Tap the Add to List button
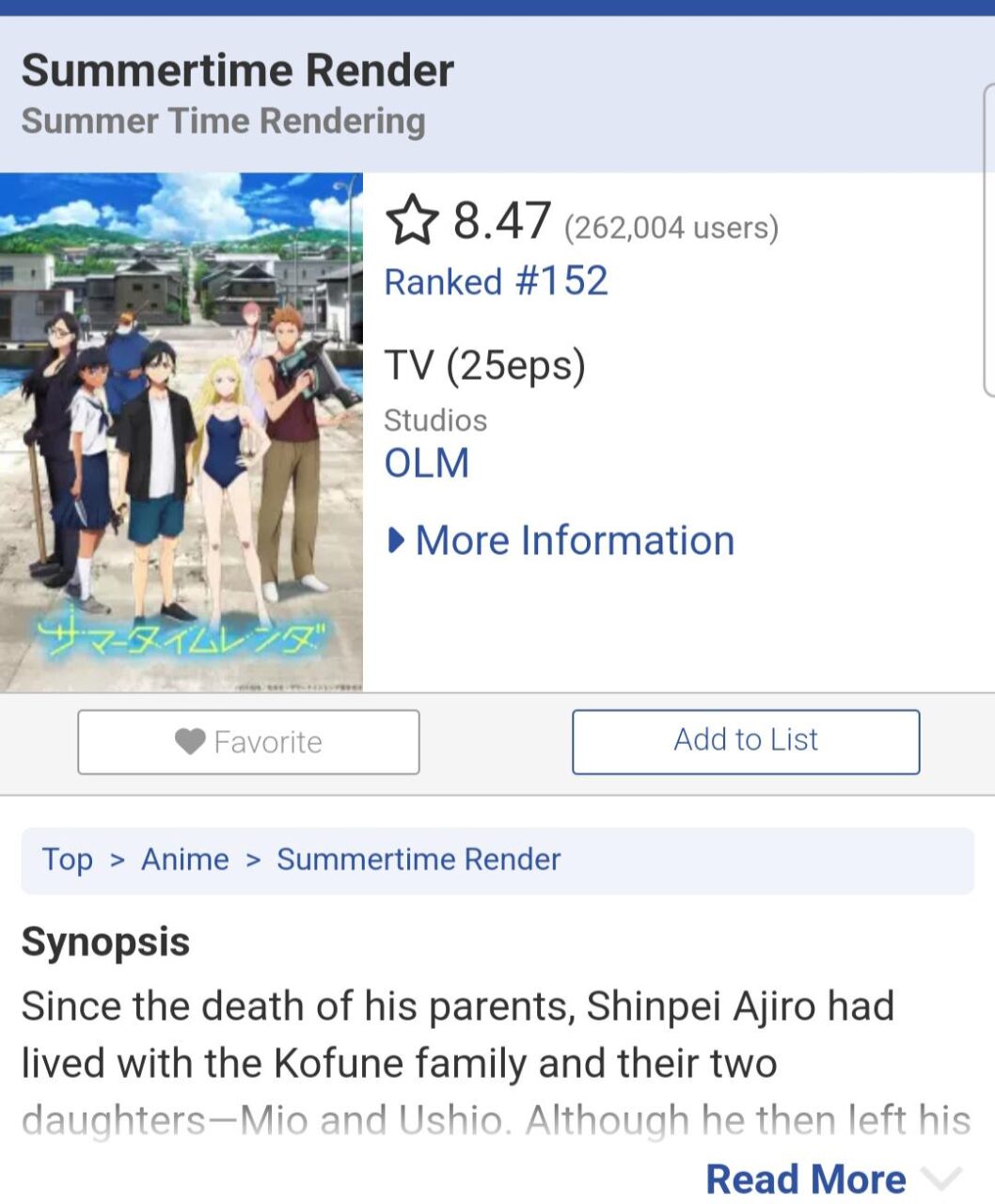This screenshot has height=1204, width=995. click(746, 741)
